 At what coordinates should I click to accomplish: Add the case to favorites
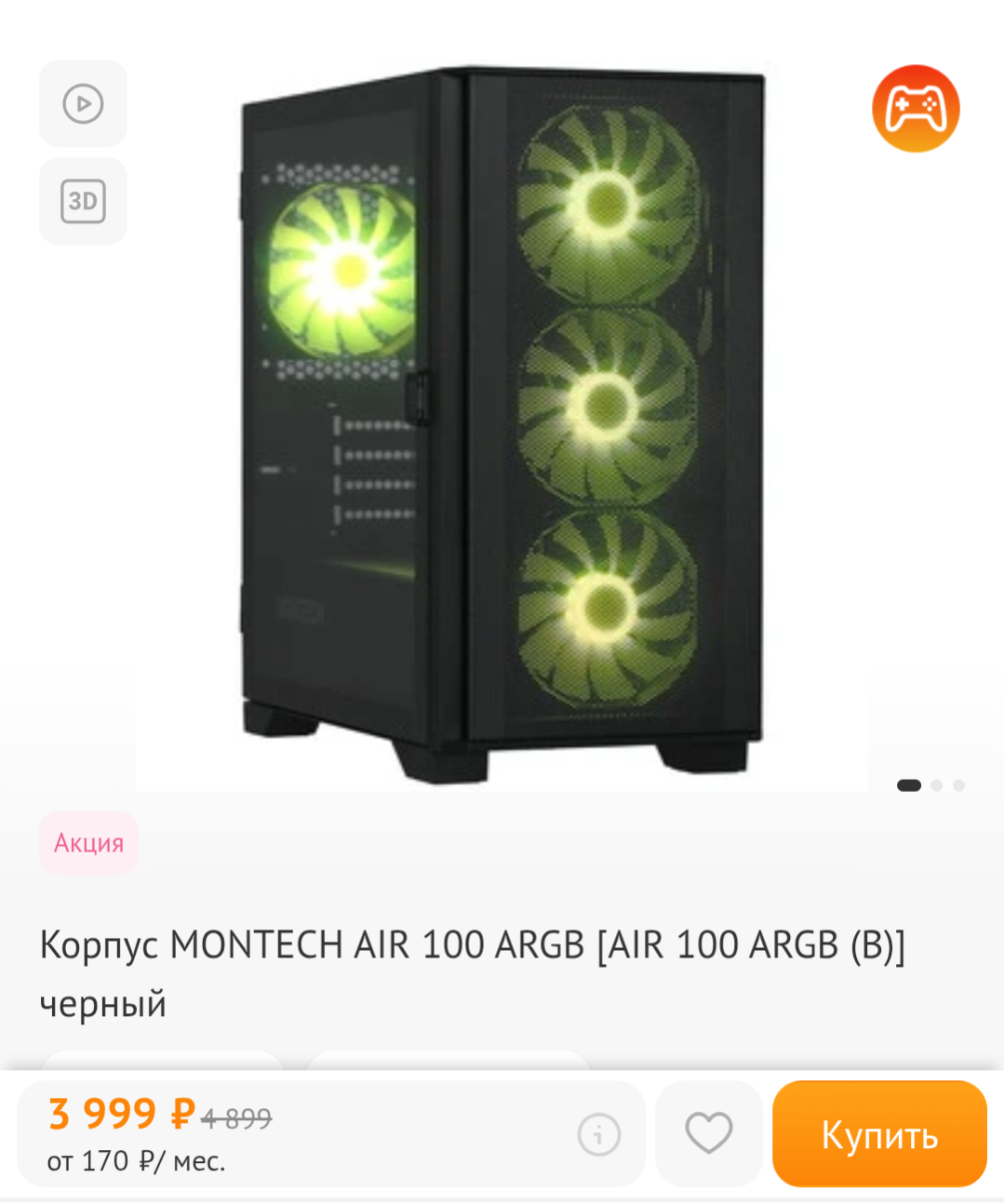coord(709,1133)
